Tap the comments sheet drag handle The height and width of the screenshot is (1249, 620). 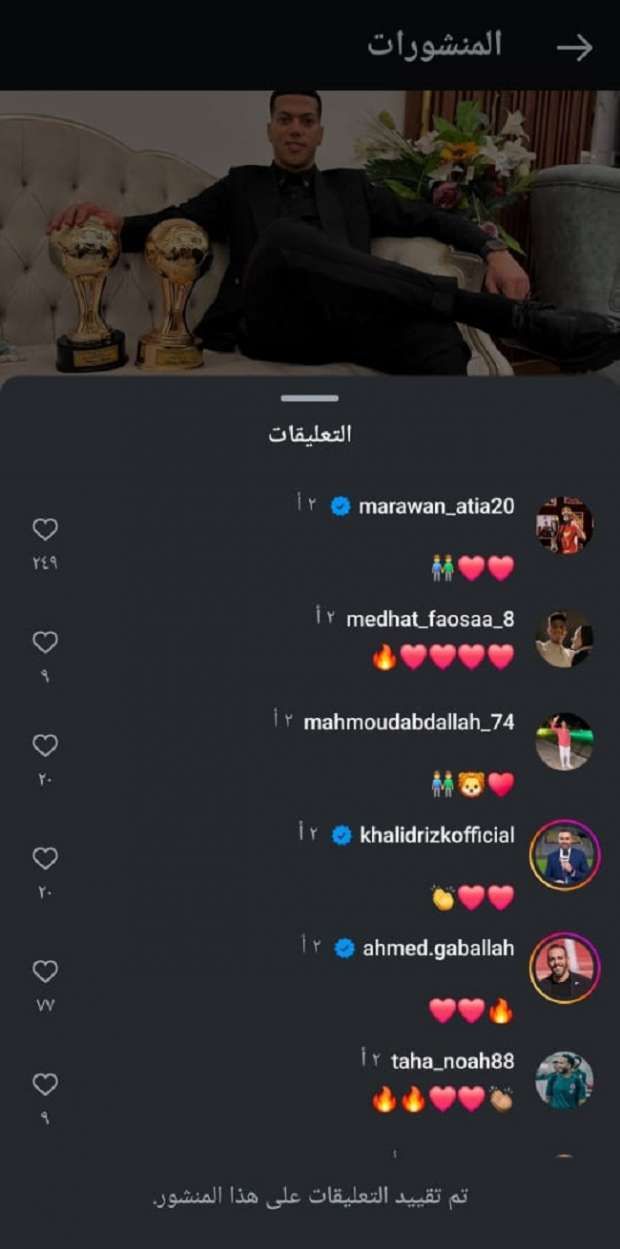[309, 398]
